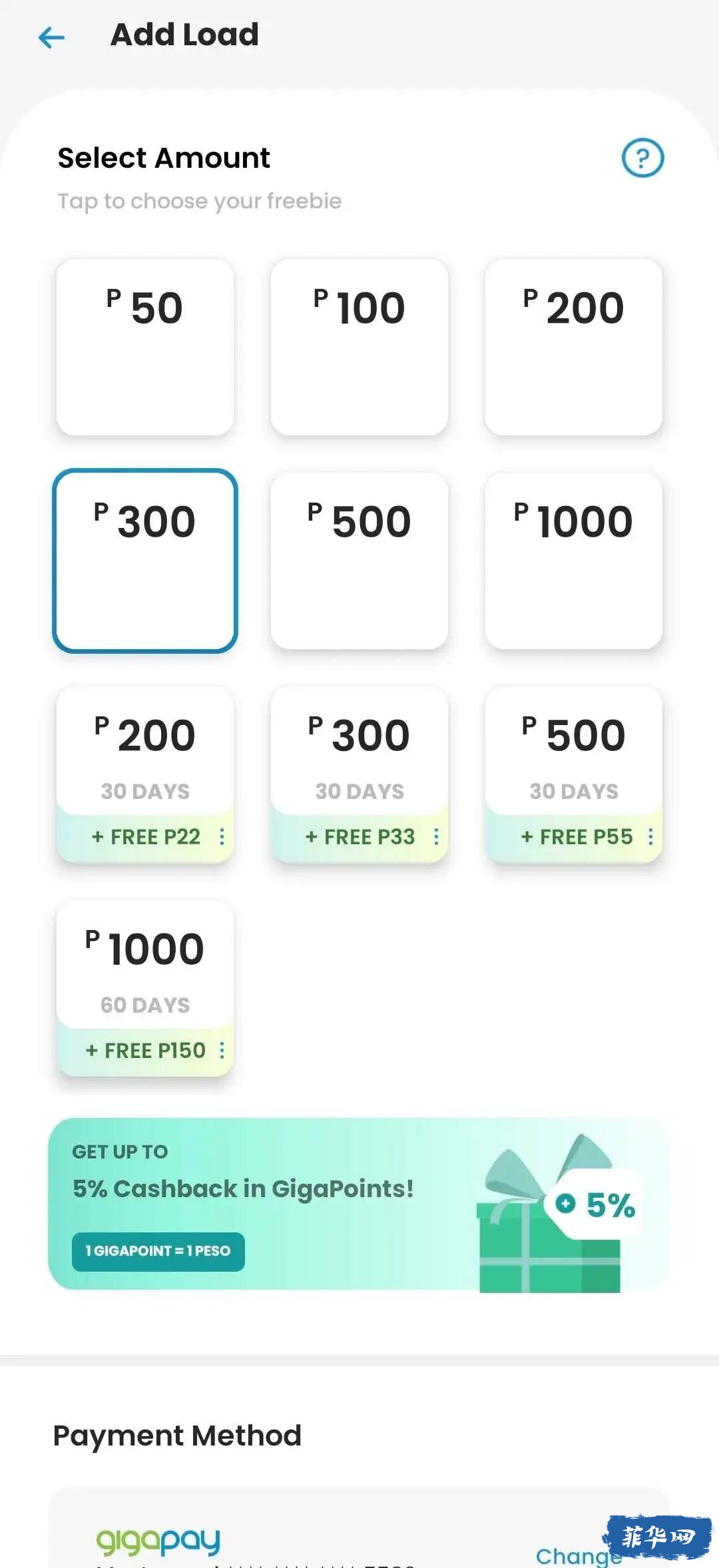Open freebie options dots beside FREE P22

pos(222,836)
